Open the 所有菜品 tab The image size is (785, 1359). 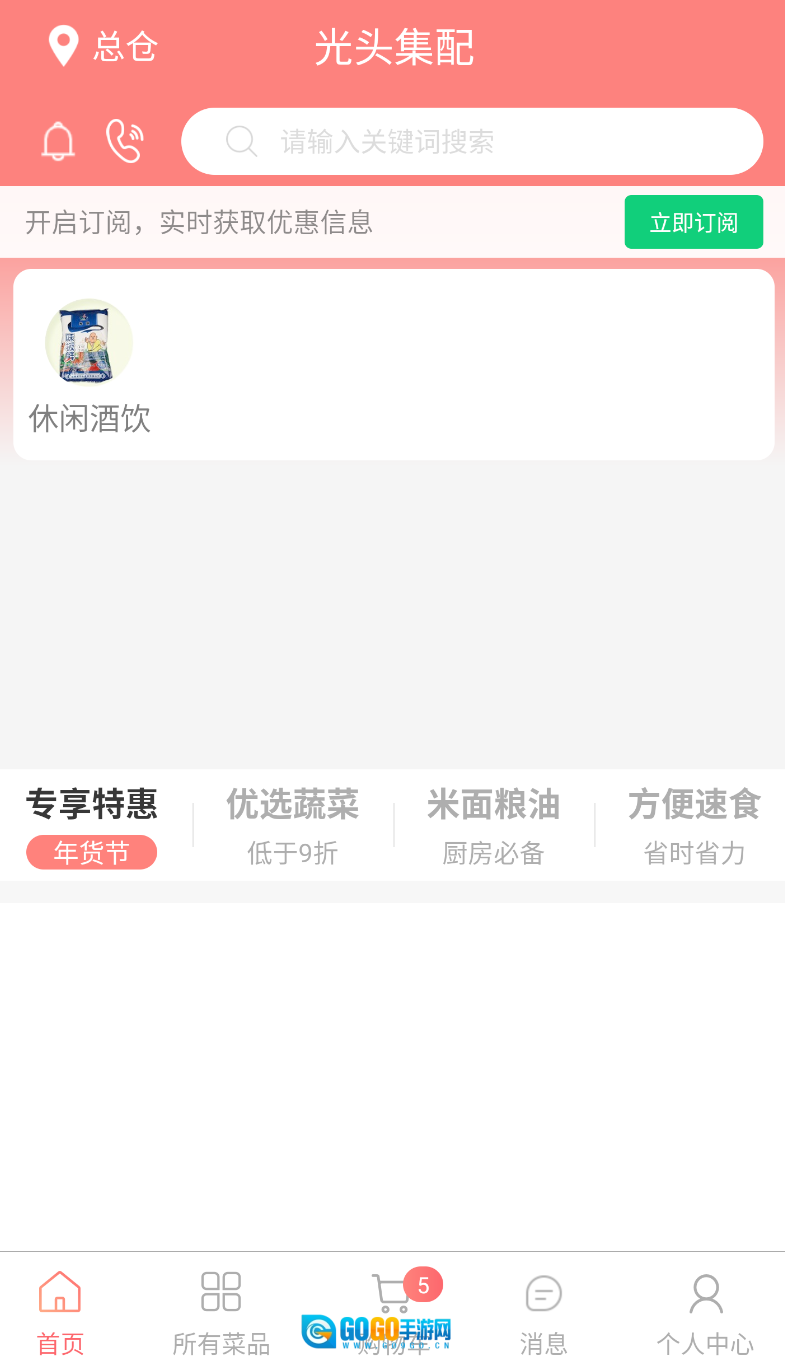(x=221, y=1311)
